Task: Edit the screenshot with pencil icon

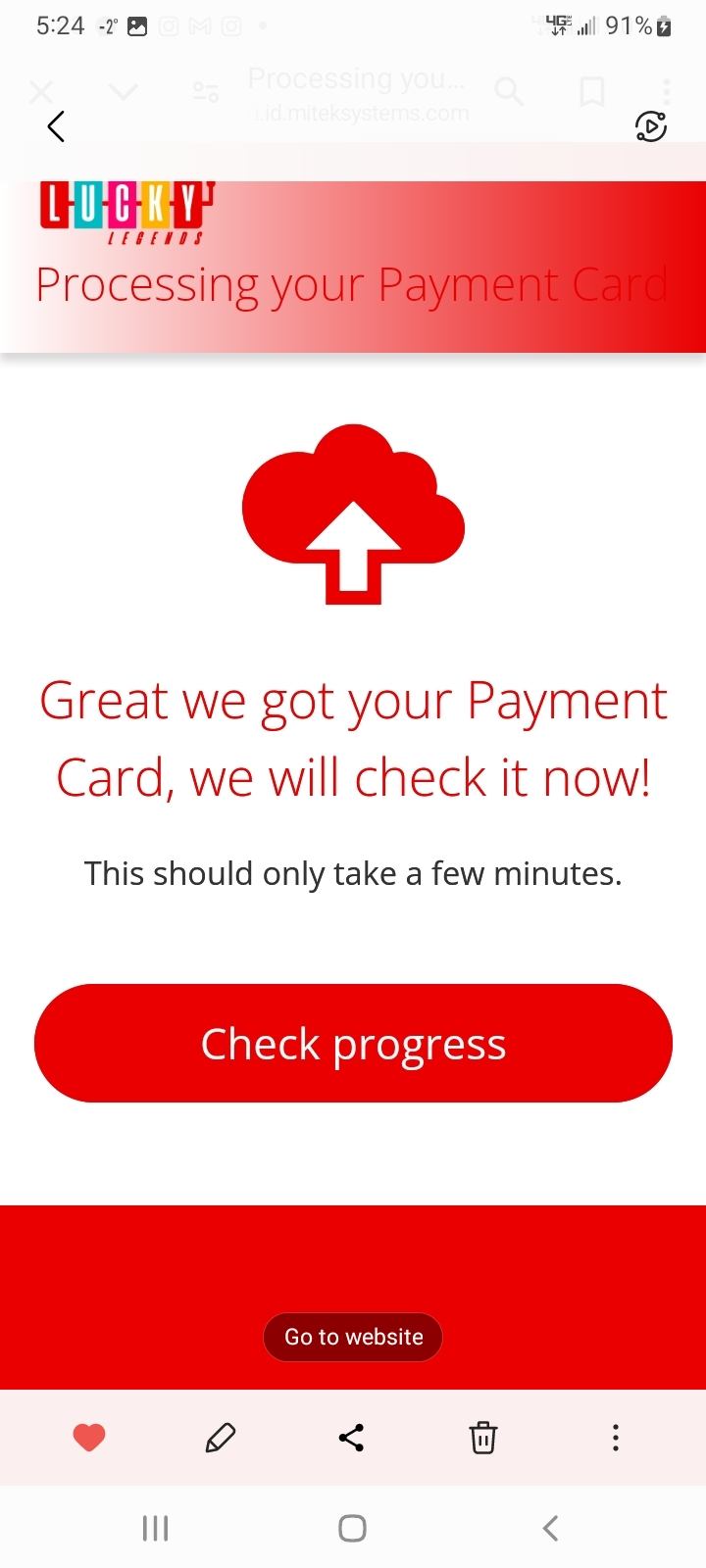Action: coord(221,1438)
